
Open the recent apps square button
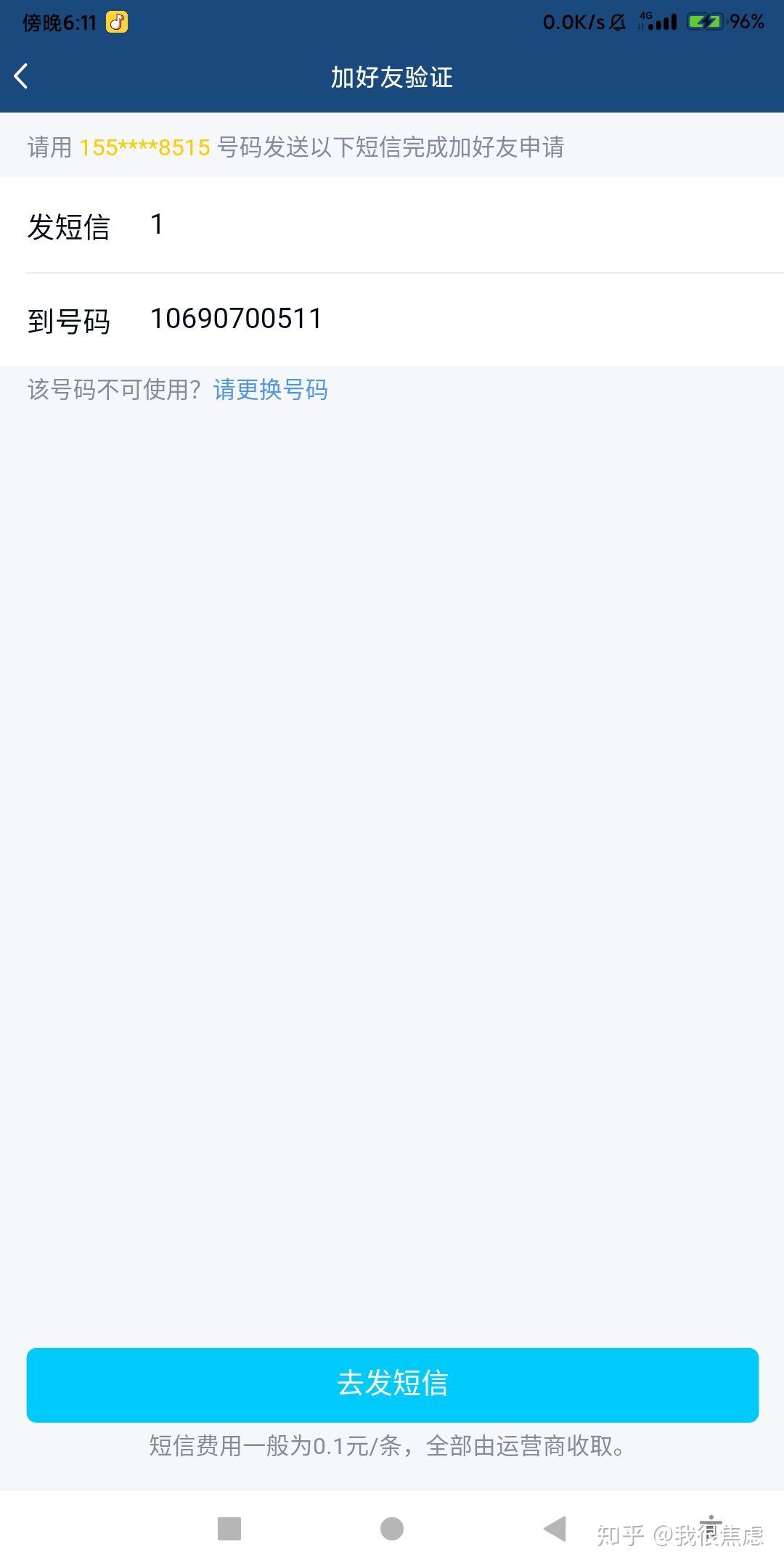[x=229, y=1528]
